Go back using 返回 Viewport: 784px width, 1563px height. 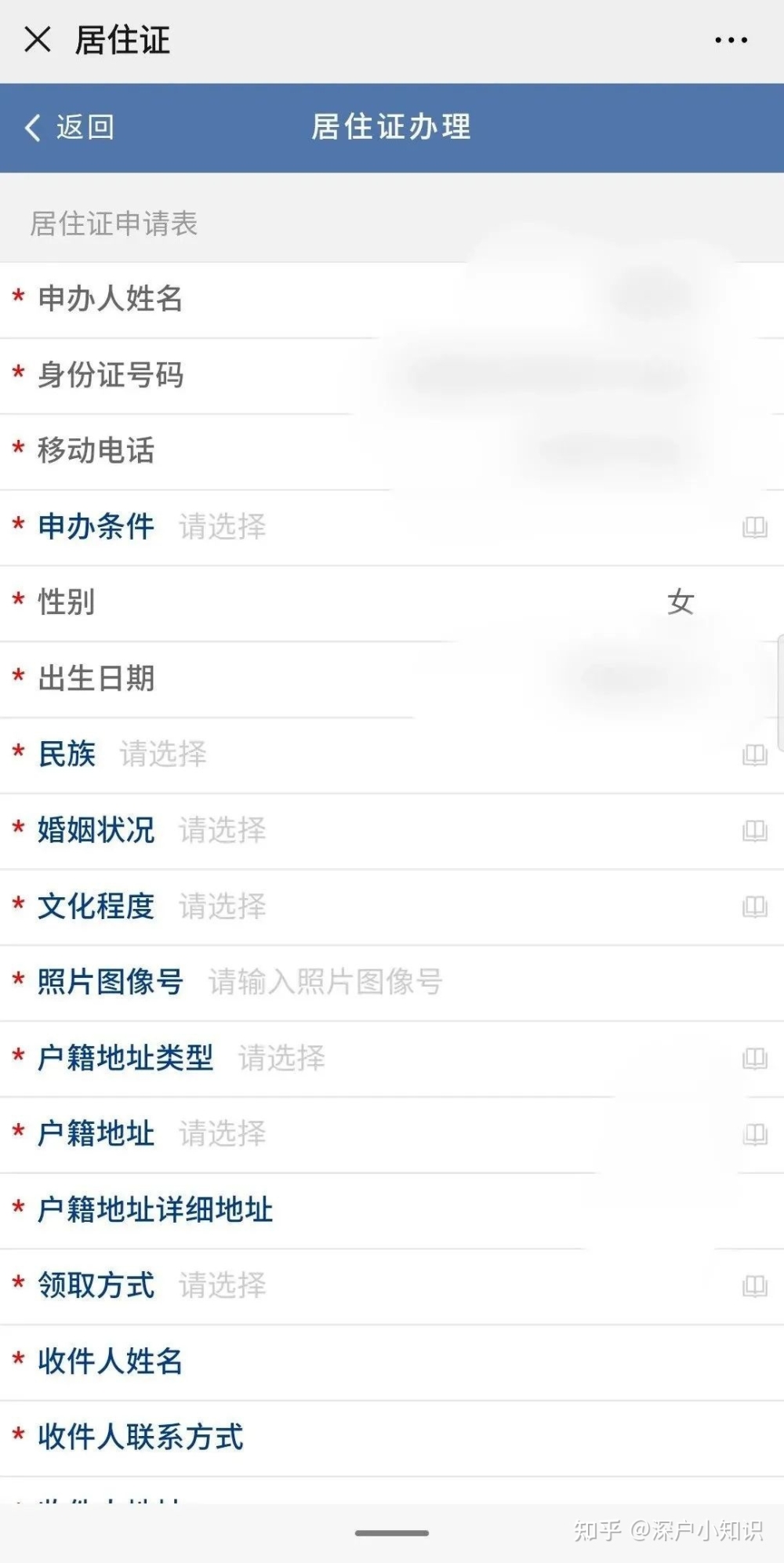click(69, 127)
